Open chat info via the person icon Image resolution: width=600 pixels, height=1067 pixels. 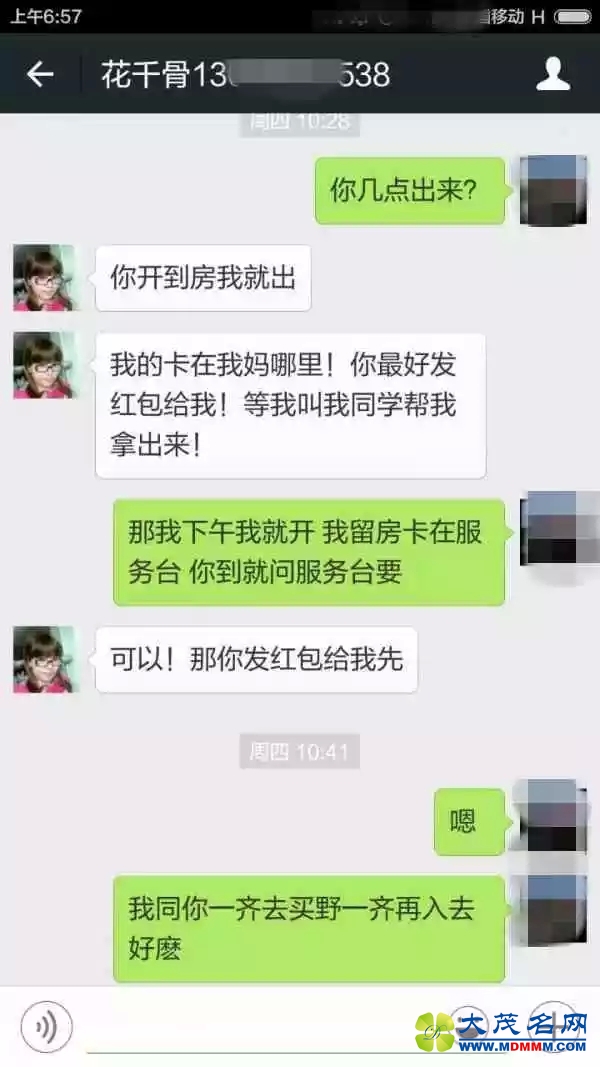pyautogui.click(x=553, y=74)
